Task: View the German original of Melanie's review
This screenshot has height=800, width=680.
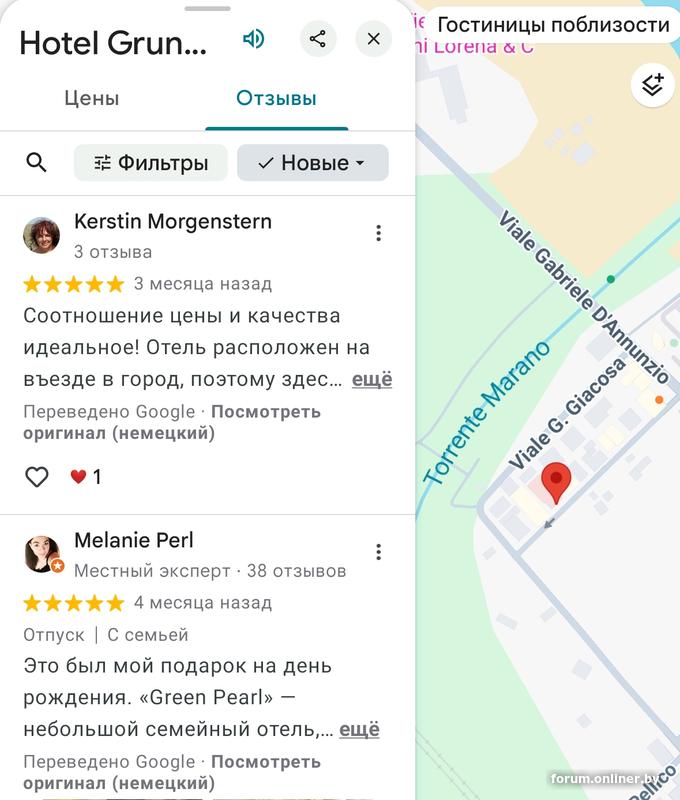Action: (170, 772)
